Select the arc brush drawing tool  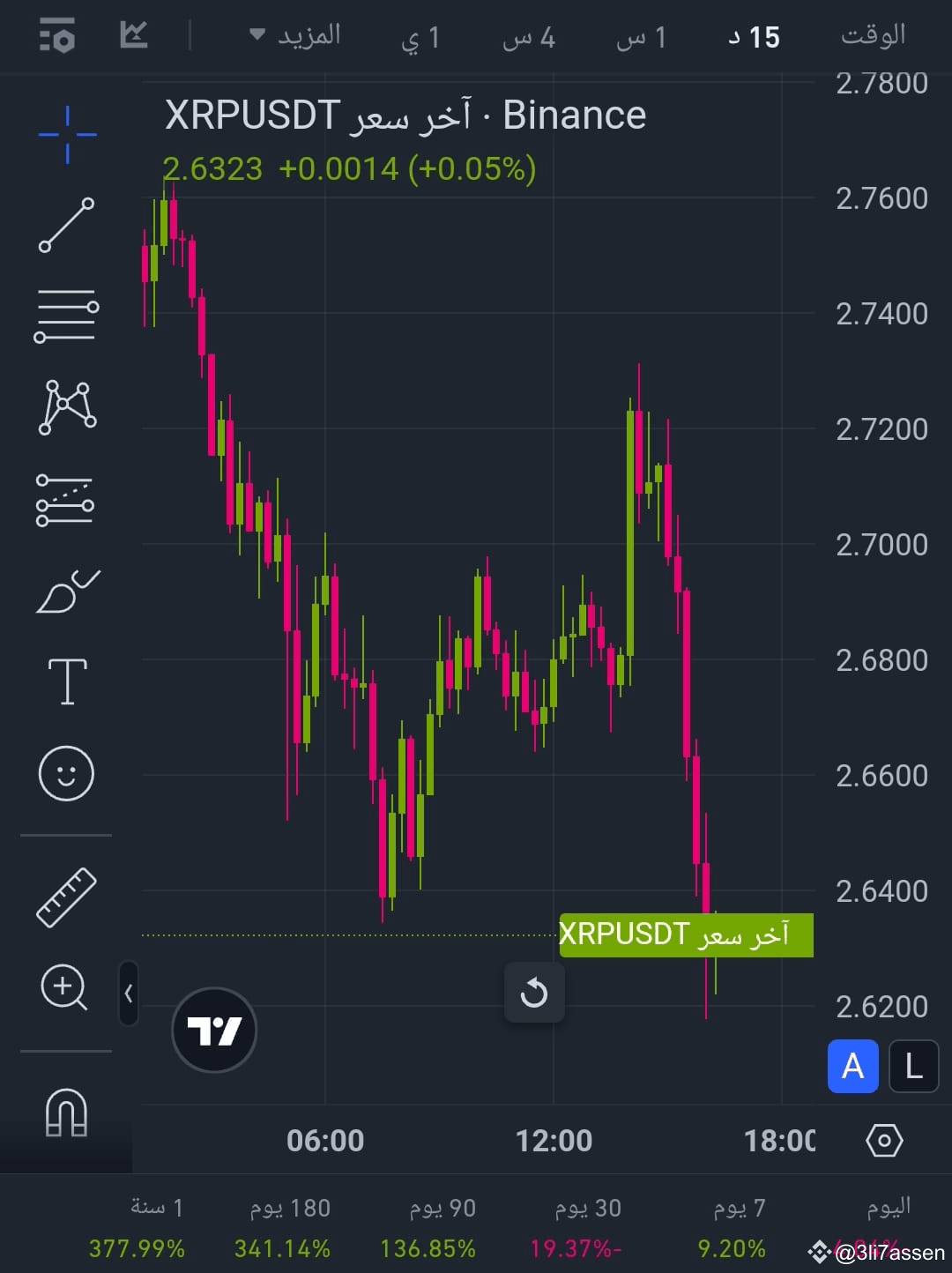click(64, 588)
